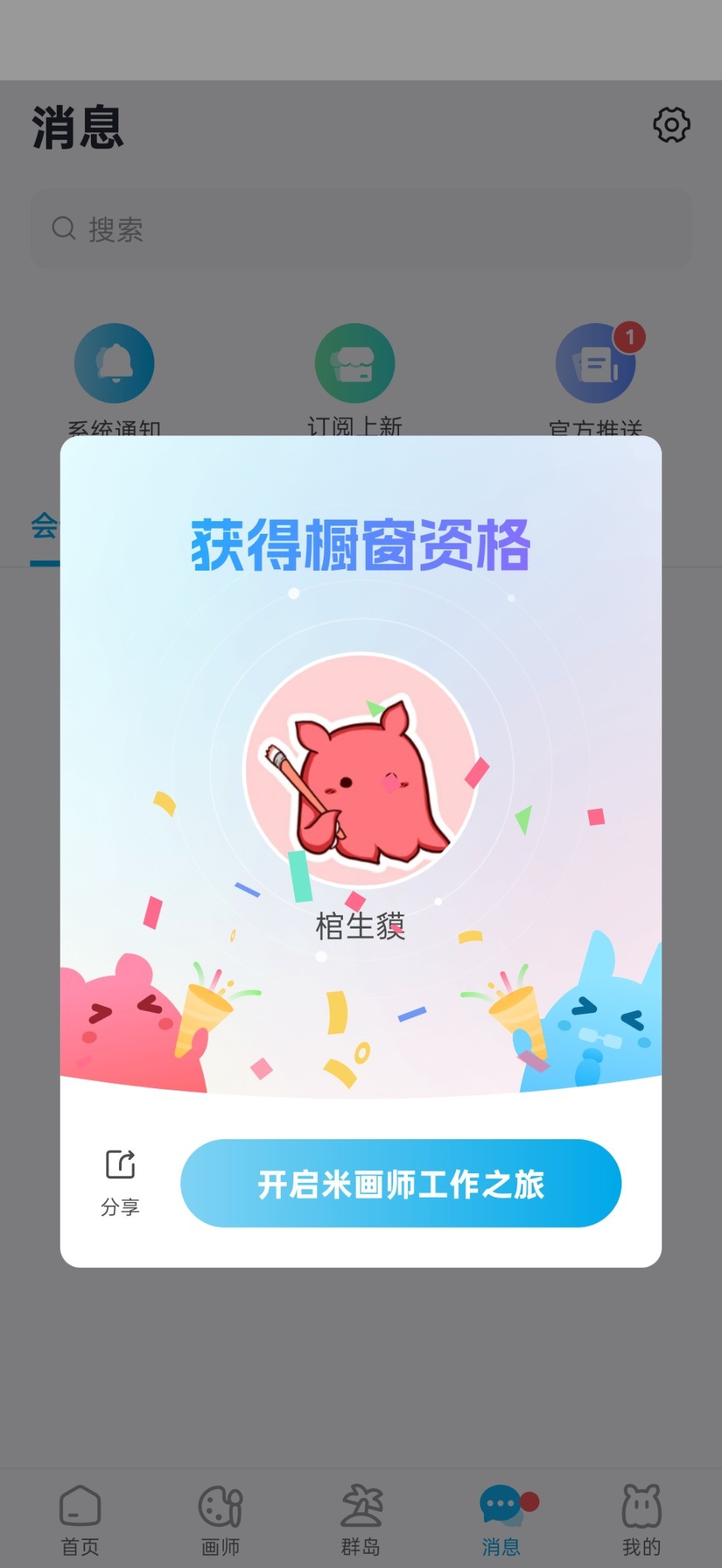Open the 我的 profile tab
The height and width of the screenshot is (1568, 722).
tap(641, 1520)
